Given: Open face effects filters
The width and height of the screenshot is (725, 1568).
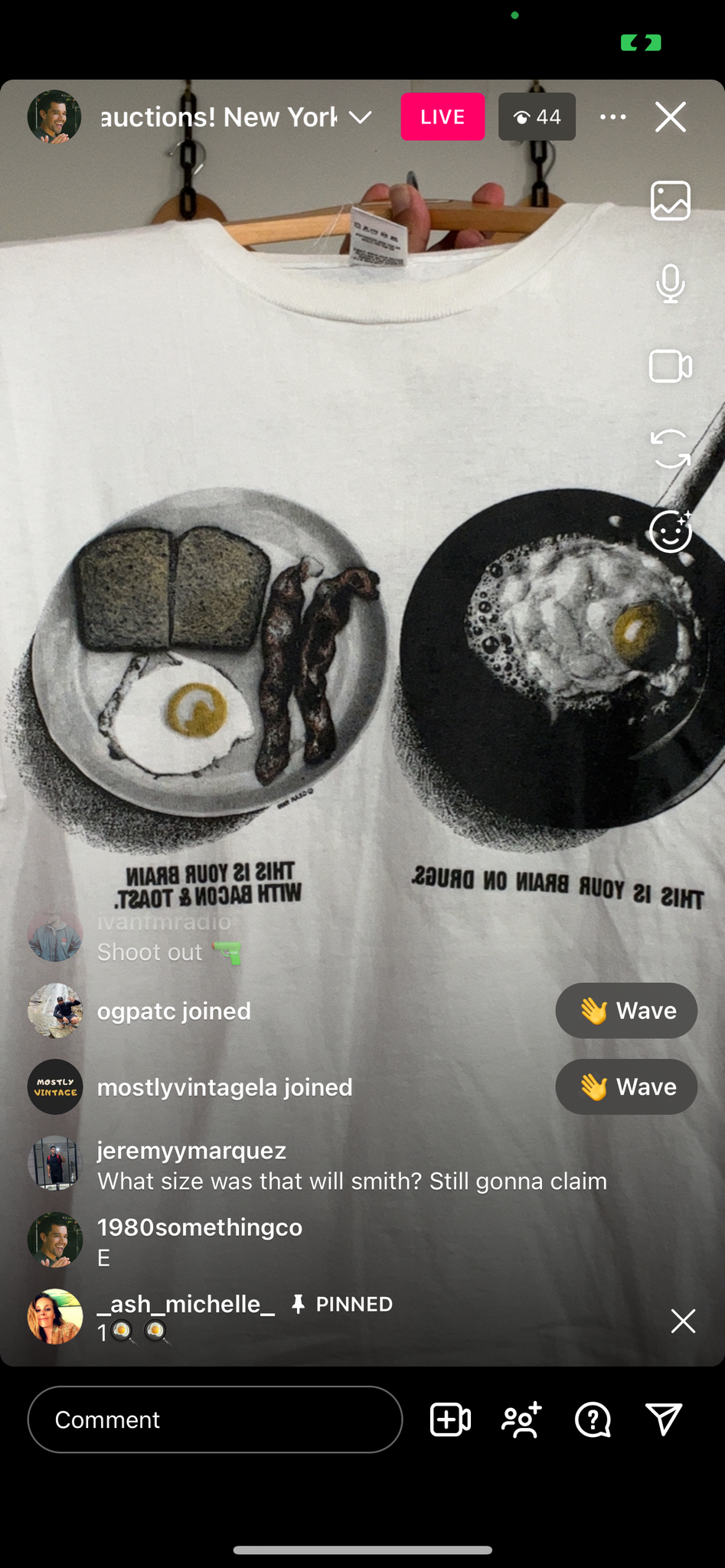Looking at the screenshot, I should (670, 531).
